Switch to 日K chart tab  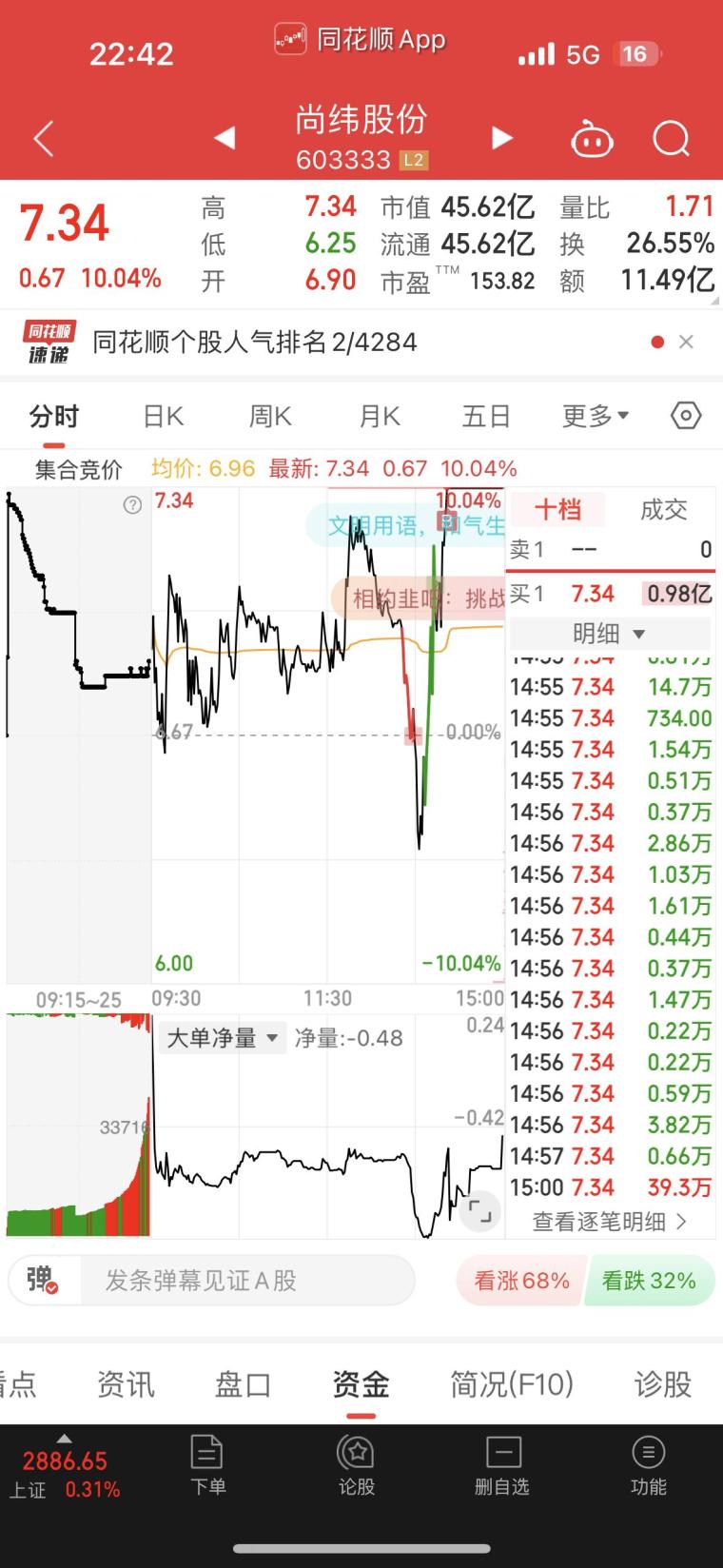point(163,417)
